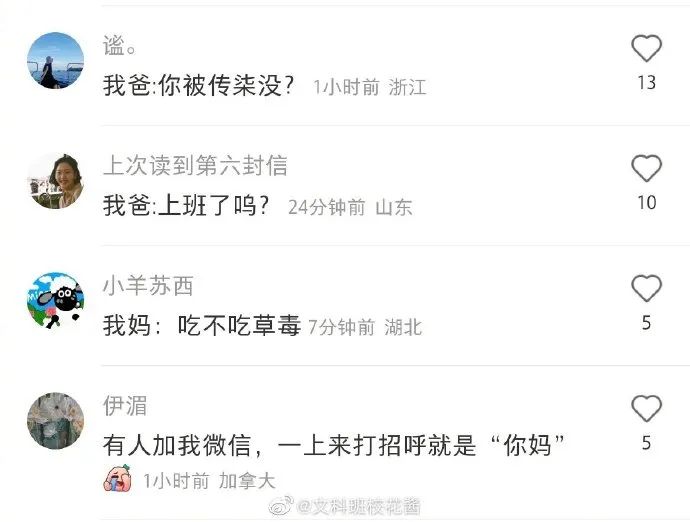
Task: Like the comment by 谧。
Action: pyautogui.click(x=647, y=49)
